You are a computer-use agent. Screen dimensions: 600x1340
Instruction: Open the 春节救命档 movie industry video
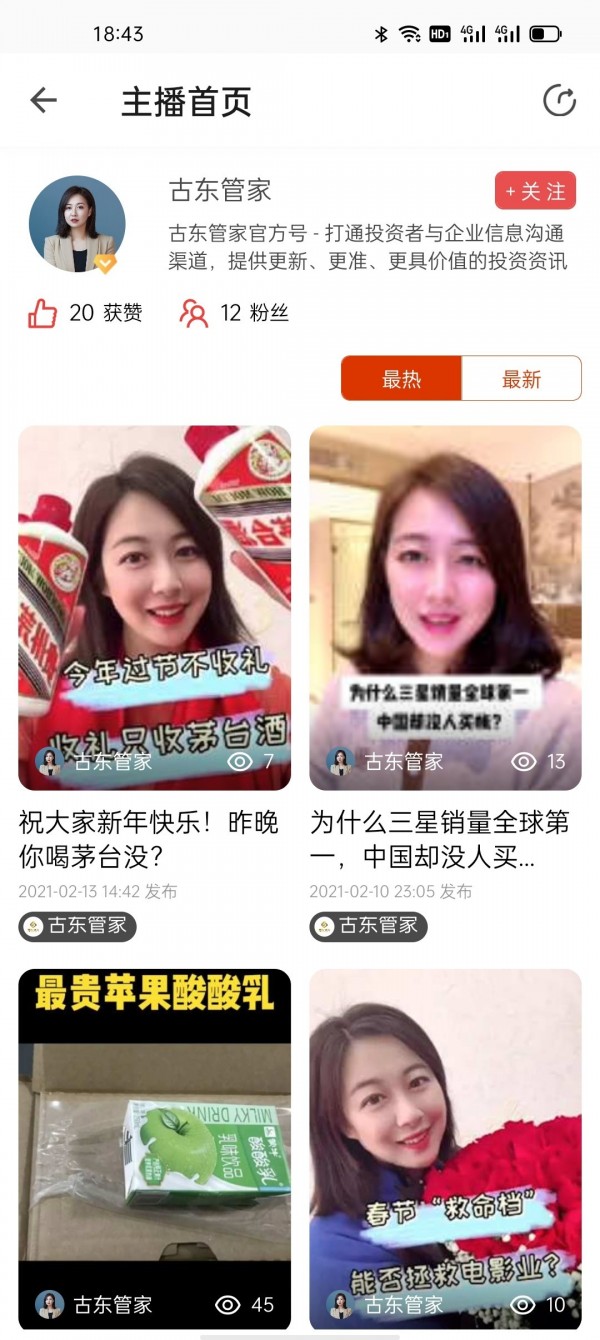[445, 1140]
